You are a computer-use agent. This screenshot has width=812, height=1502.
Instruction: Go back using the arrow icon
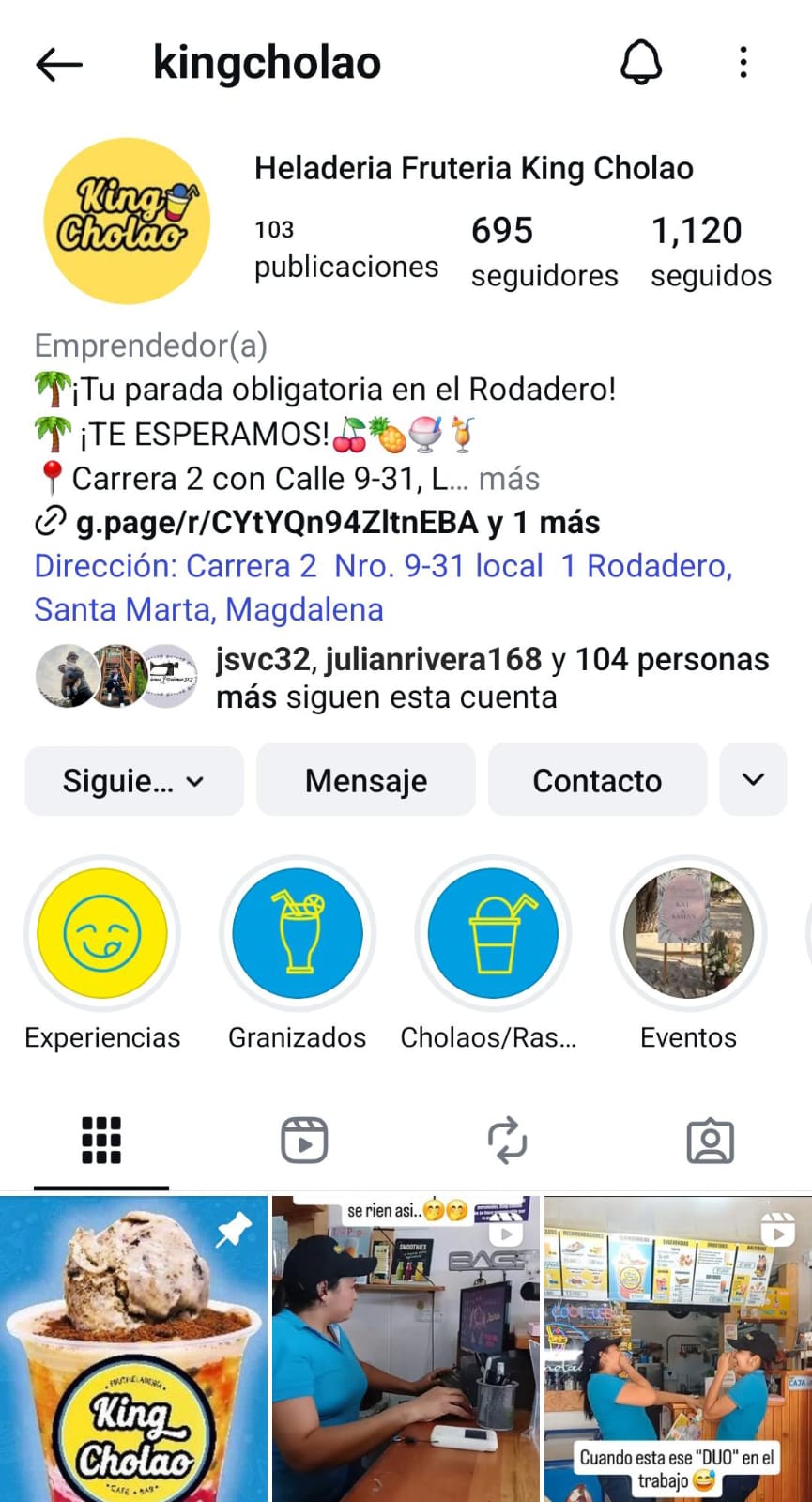(59, 64)
